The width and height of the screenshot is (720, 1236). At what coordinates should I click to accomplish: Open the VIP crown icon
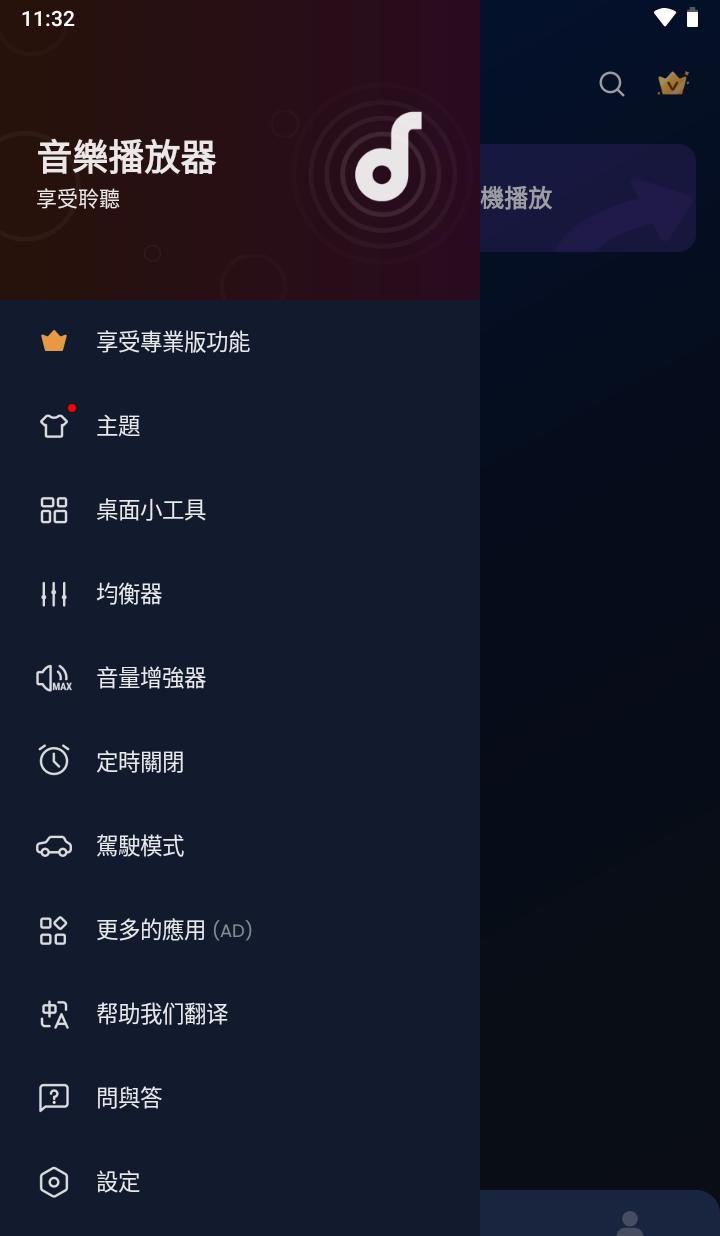point(672,84)
